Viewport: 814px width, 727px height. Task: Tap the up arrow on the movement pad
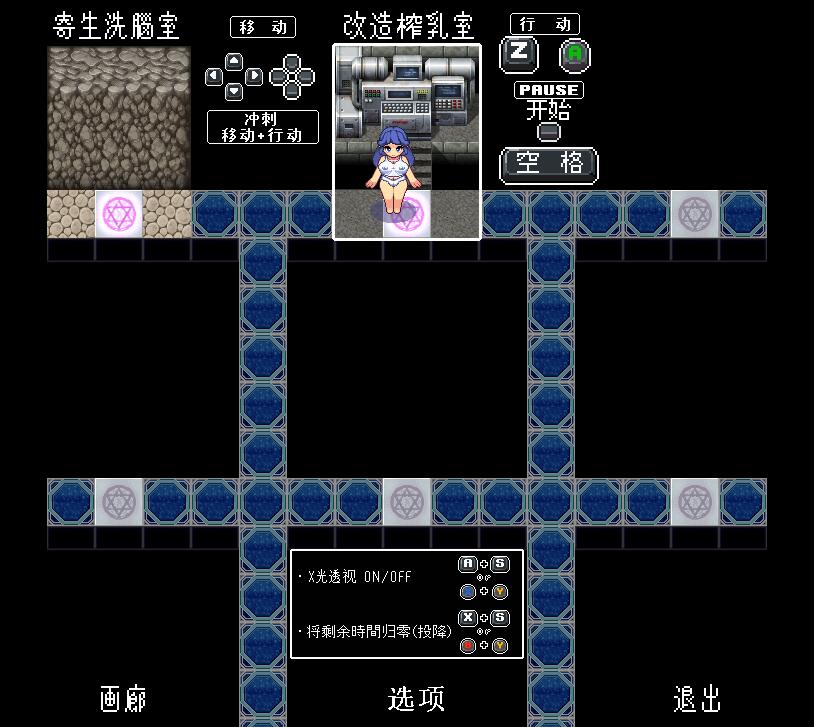pos(234,60)
